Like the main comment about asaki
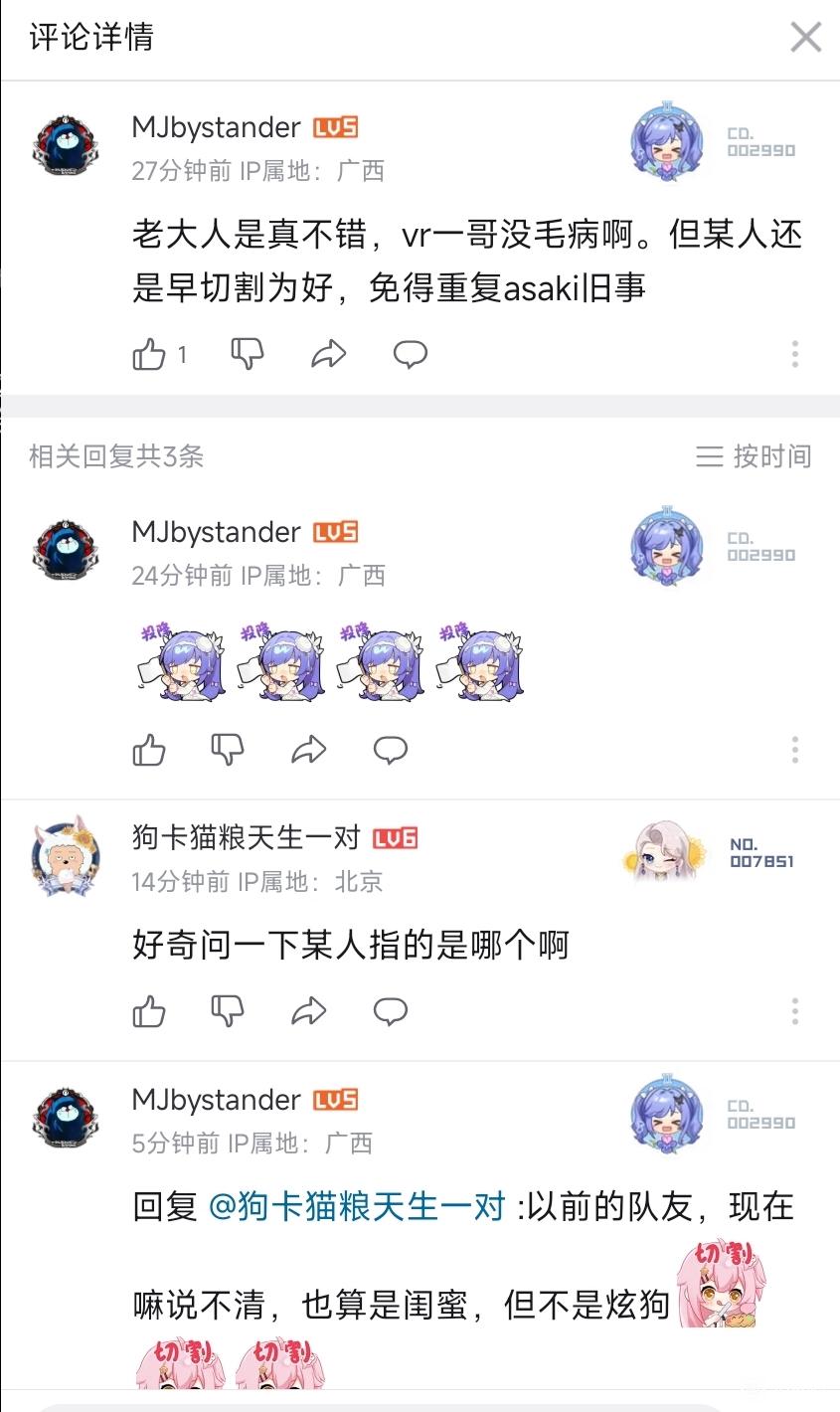This screenshot has width=840, height=1412. click(x=149, y=354)
